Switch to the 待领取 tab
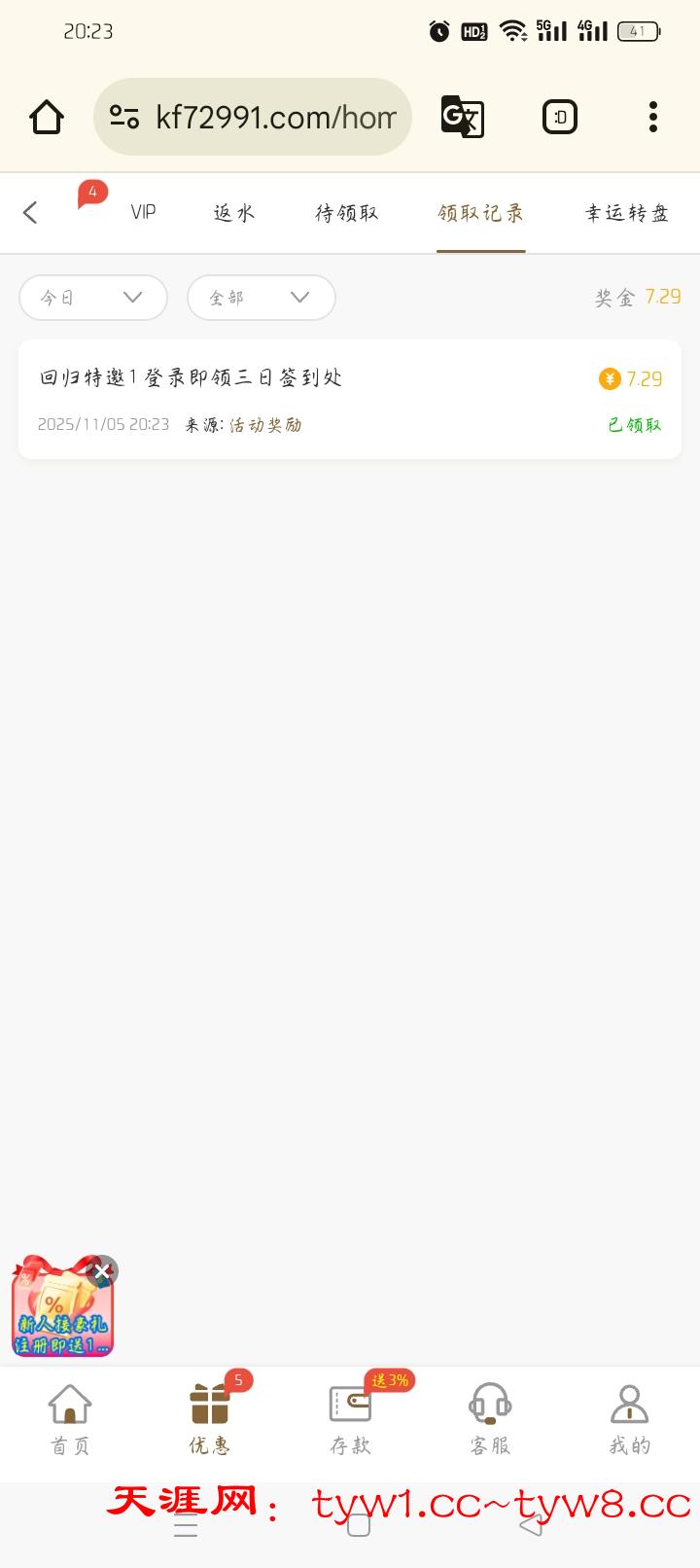Viewport: 700px width, 1568px height. tap(346, 213)
